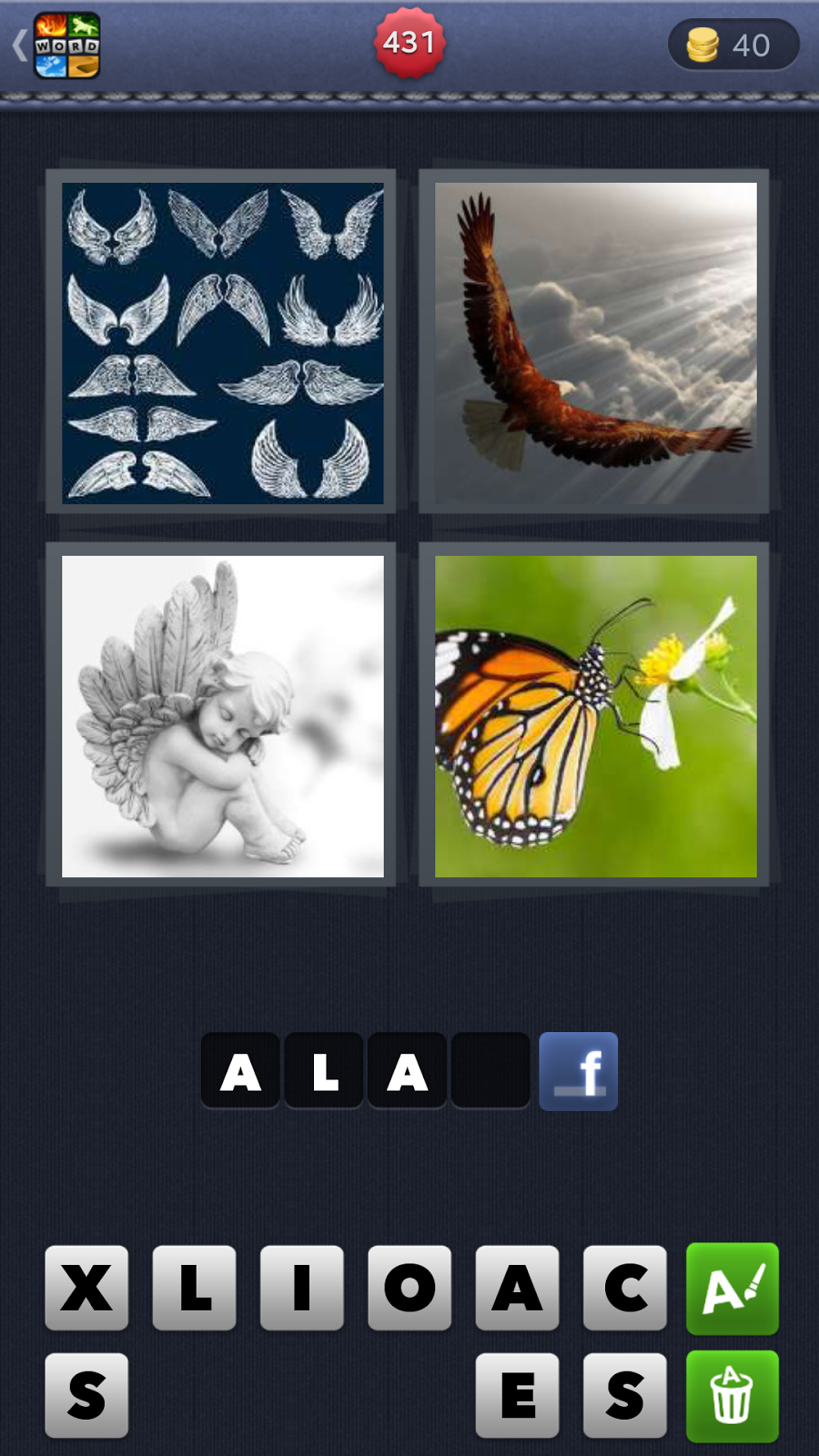Pick the S tile beside the E tile
The image size is (819, 1456).
(x=624, y=1395)
